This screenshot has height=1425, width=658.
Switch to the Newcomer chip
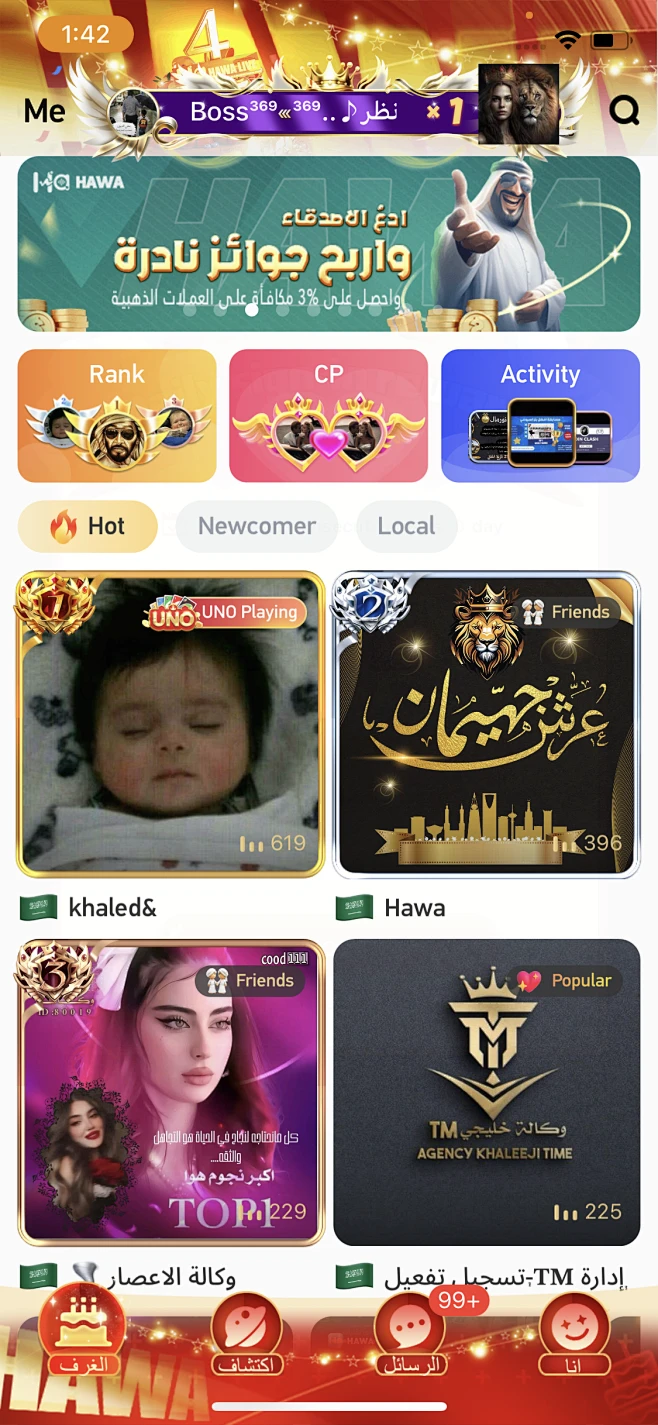pos(256,526)
